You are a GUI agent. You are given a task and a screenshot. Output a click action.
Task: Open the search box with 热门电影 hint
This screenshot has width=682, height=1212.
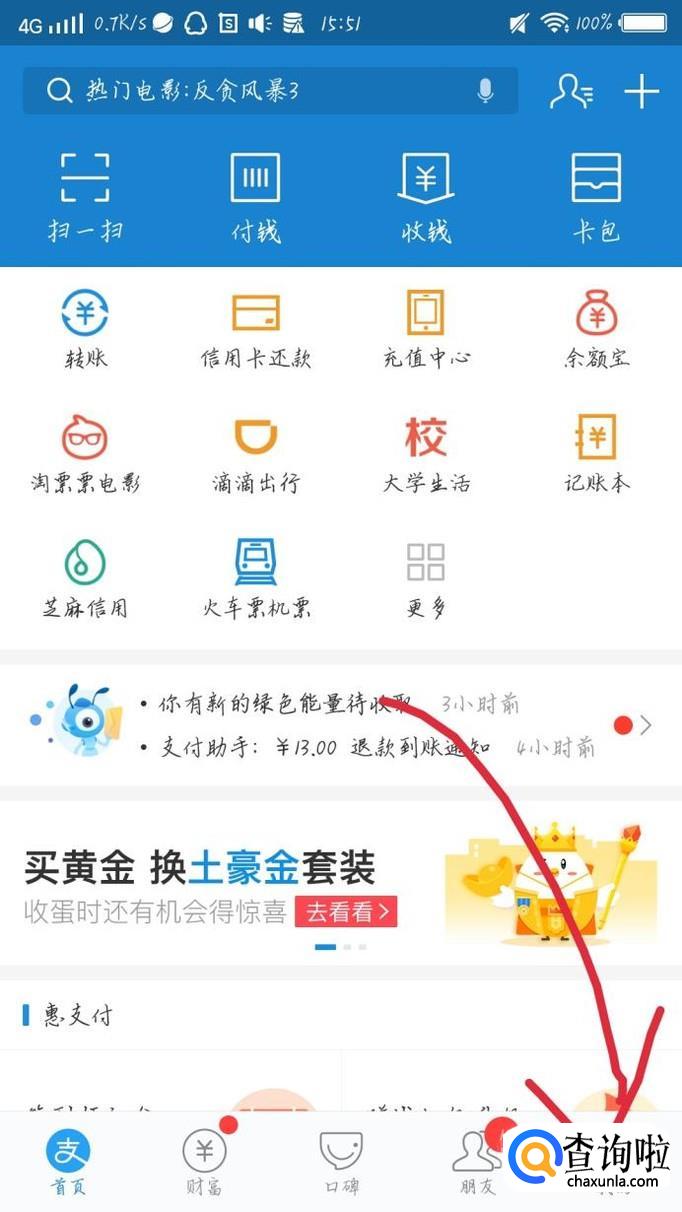coord(250,91)
